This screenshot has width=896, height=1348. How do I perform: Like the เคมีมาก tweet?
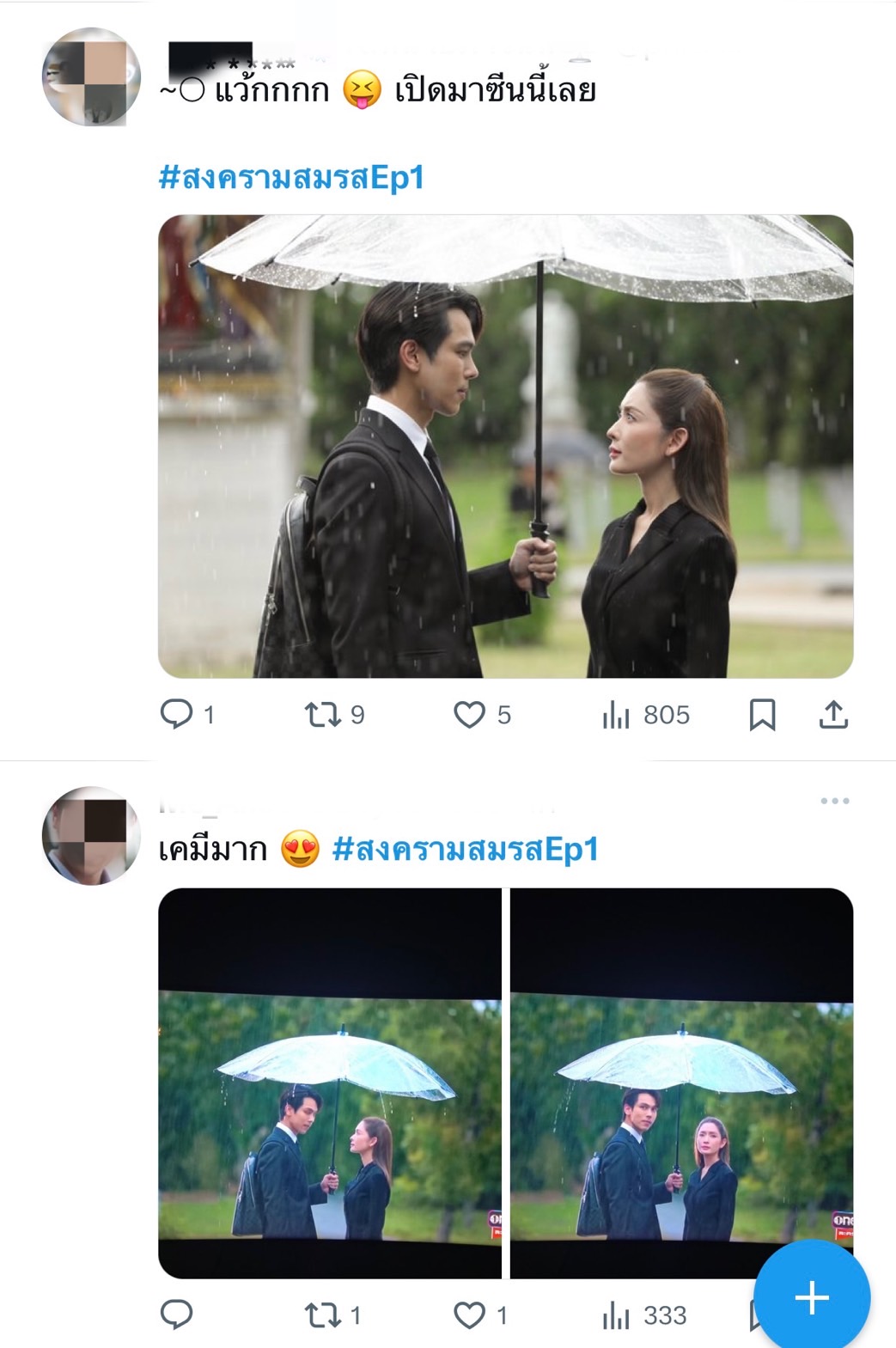point(469,1314)
